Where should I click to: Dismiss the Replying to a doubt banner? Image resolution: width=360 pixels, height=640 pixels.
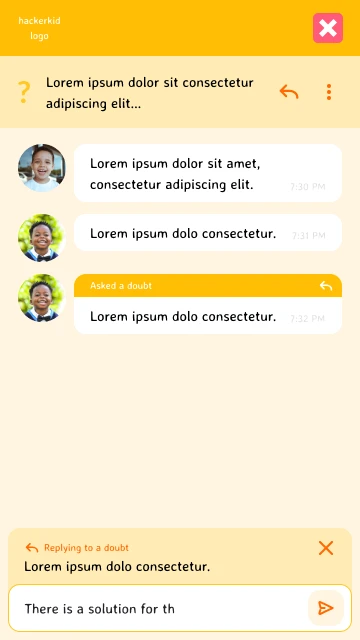click(326, 548)
